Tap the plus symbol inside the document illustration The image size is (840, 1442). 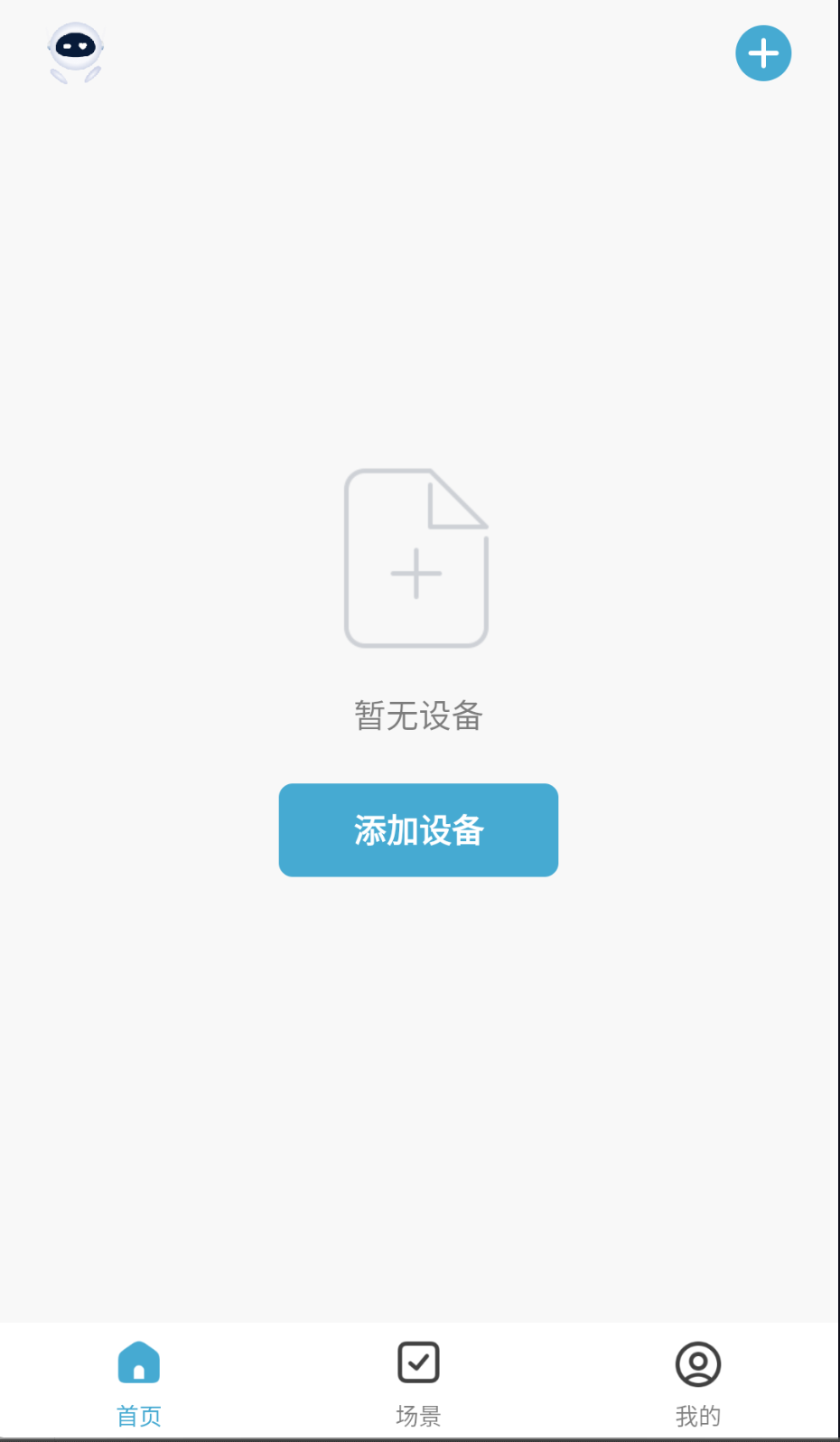pos(416,576)
